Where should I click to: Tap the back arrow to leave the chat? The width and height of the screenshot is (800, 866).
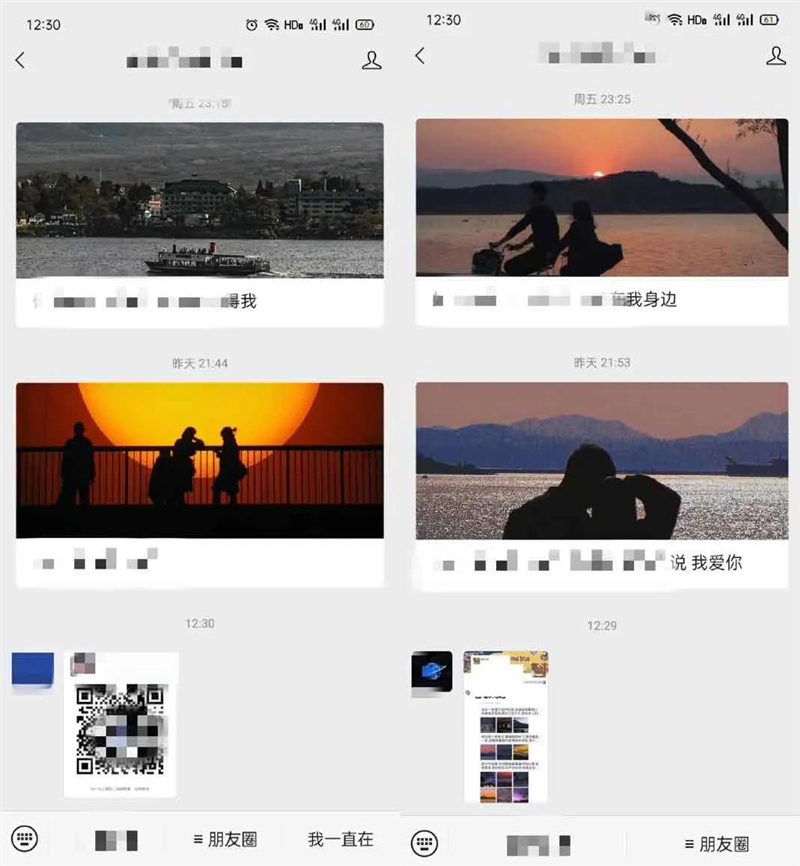(x=22, y=60)
